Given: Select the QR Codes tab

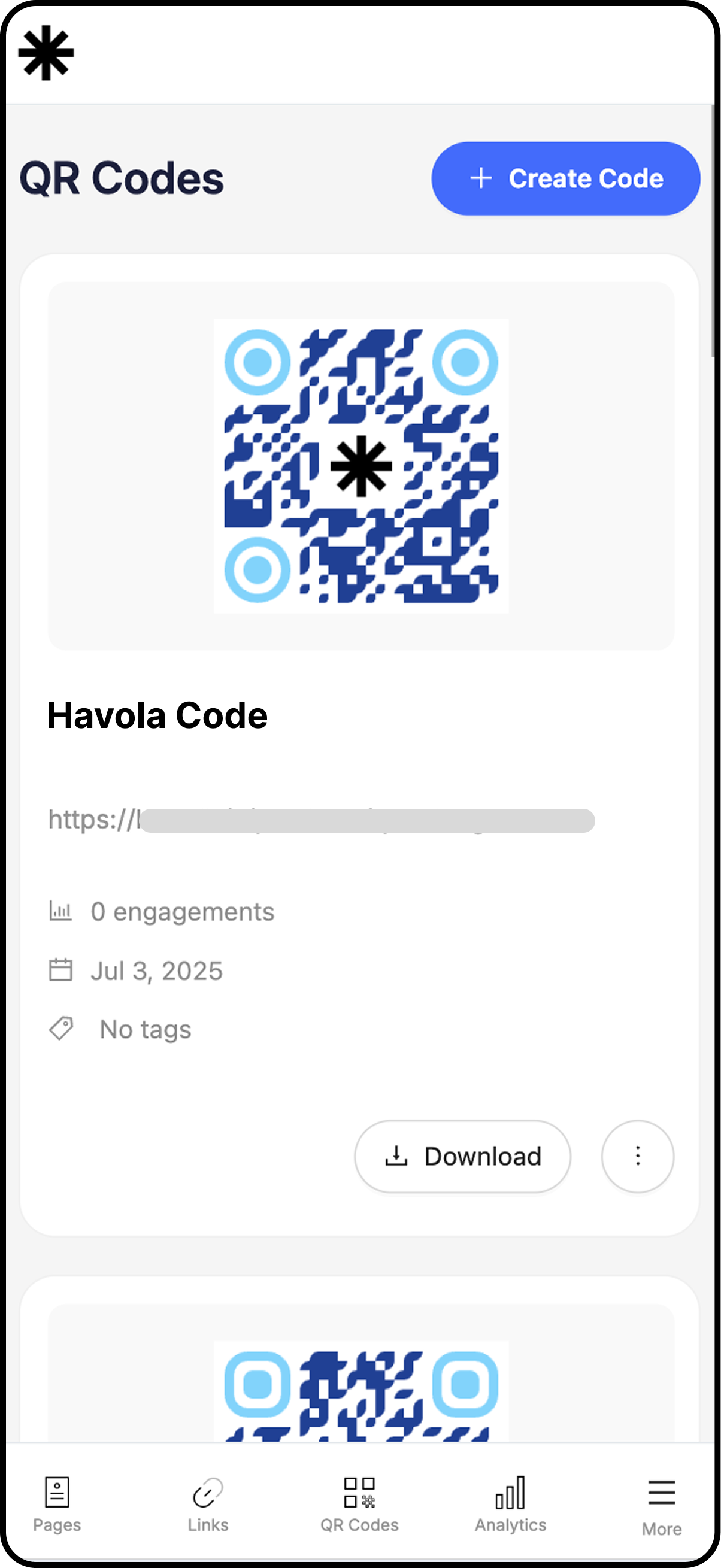Looking at the screenshot, I should tap(359, 1503).
